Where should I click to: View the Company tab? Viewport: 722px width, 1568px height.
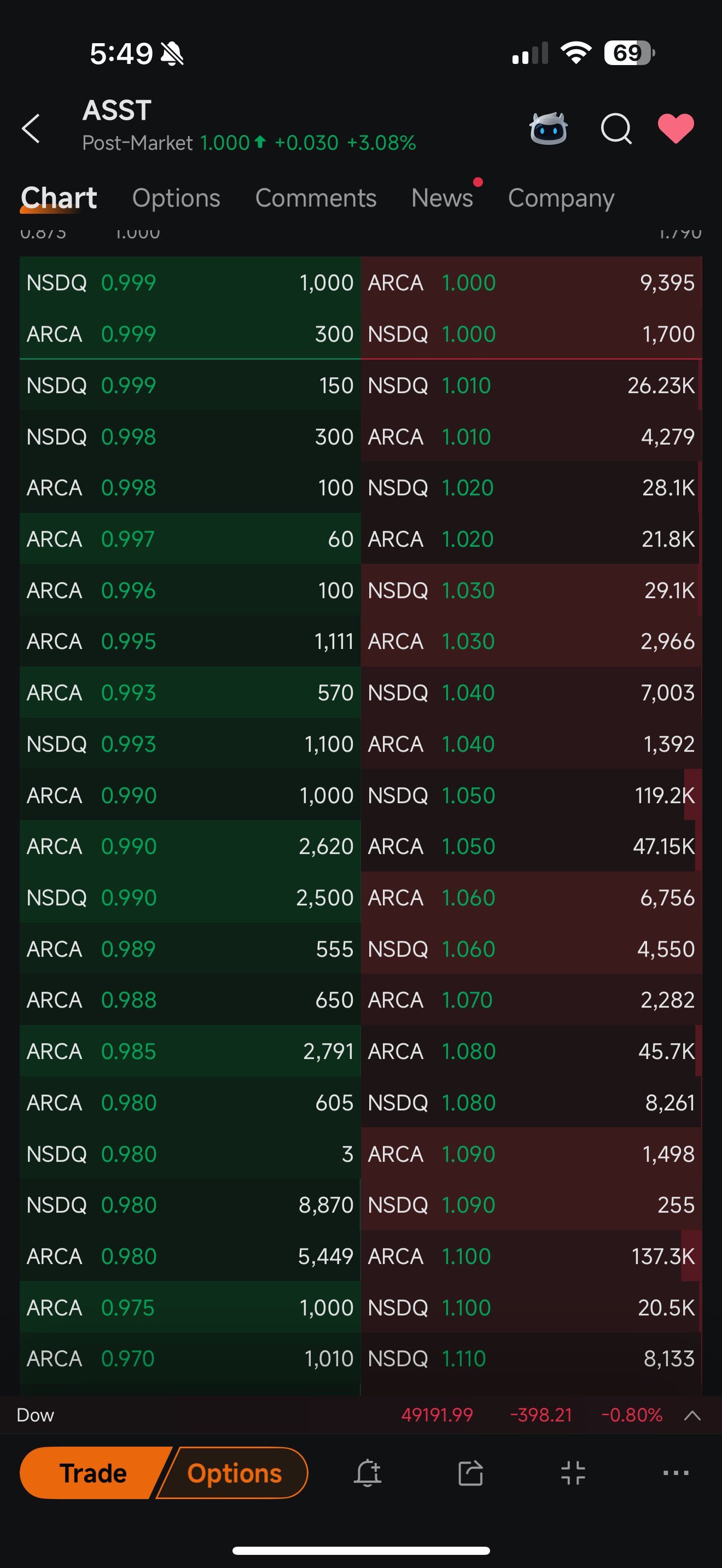(x=561, y=198)
